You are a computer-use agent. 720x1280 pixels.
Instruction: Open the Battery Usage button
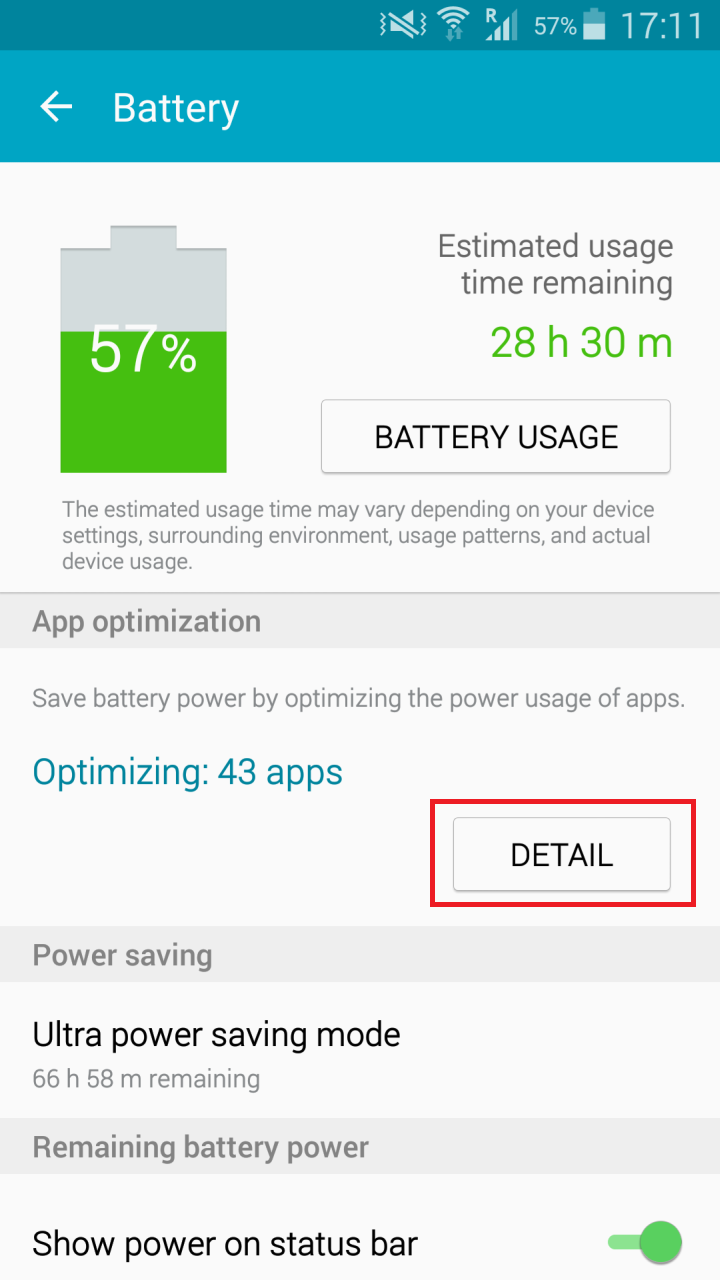pos(496,437)
